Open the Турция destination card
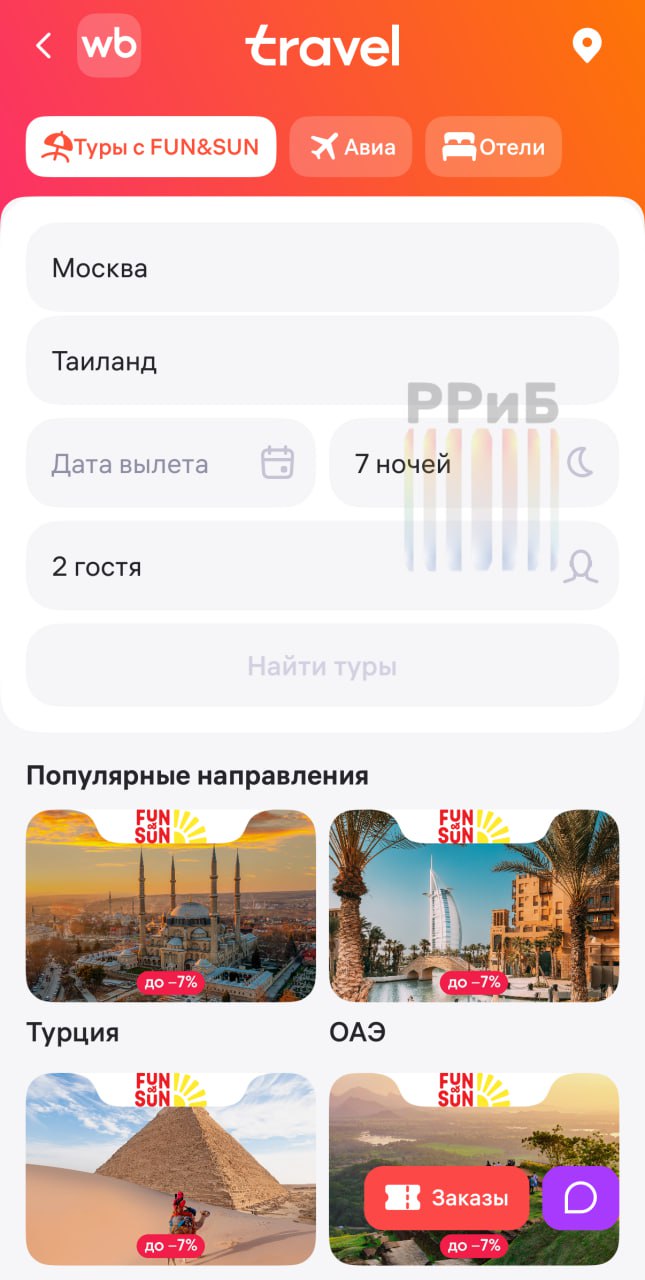645x1280 pixels. tap(171, 906)
